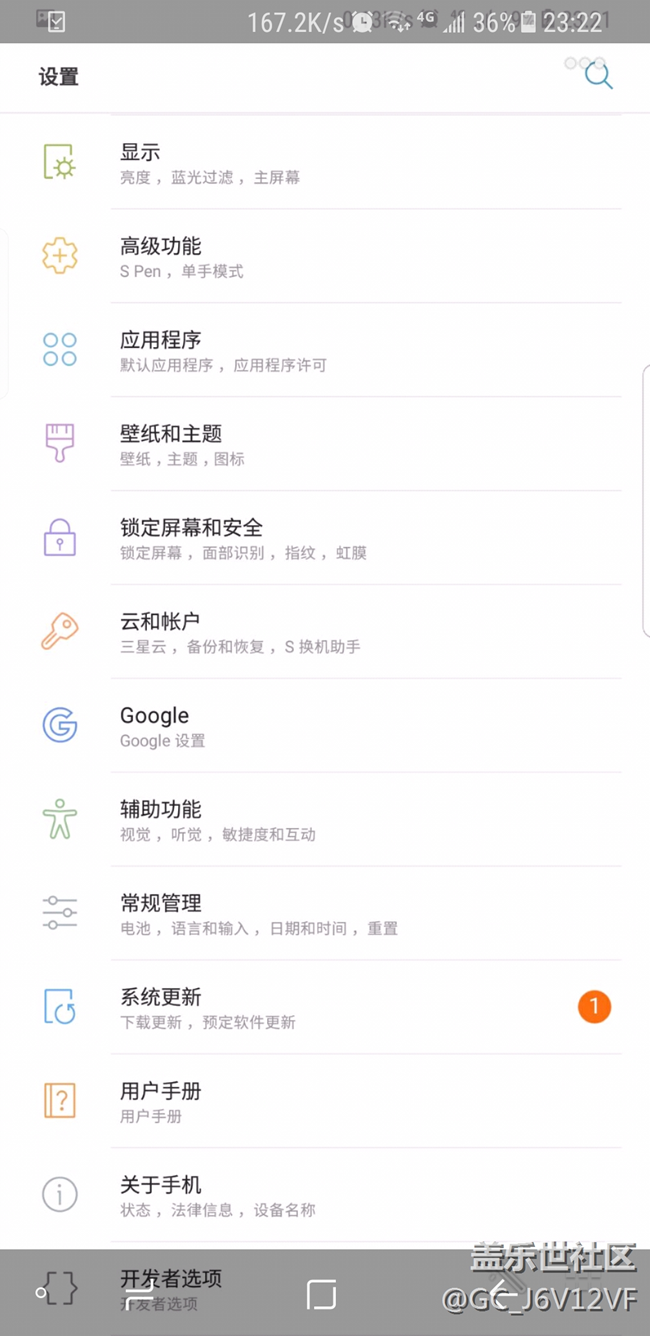The height and width of the screenshot is (1336, 650).
Task: Tap the search icon in Settings
Action: (598, 76)
